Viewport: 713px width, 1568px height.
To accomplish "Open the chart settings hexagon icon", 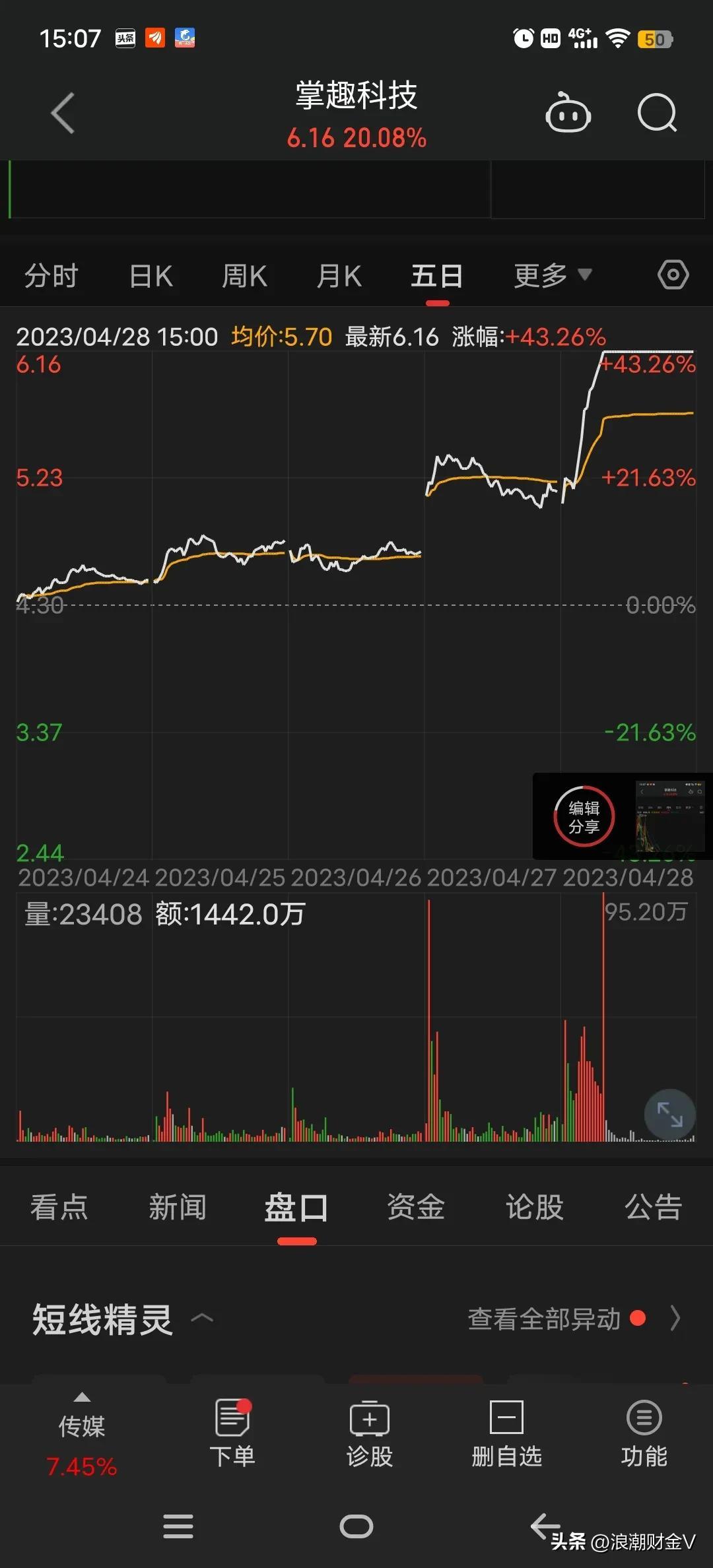I will click(673, 275).
